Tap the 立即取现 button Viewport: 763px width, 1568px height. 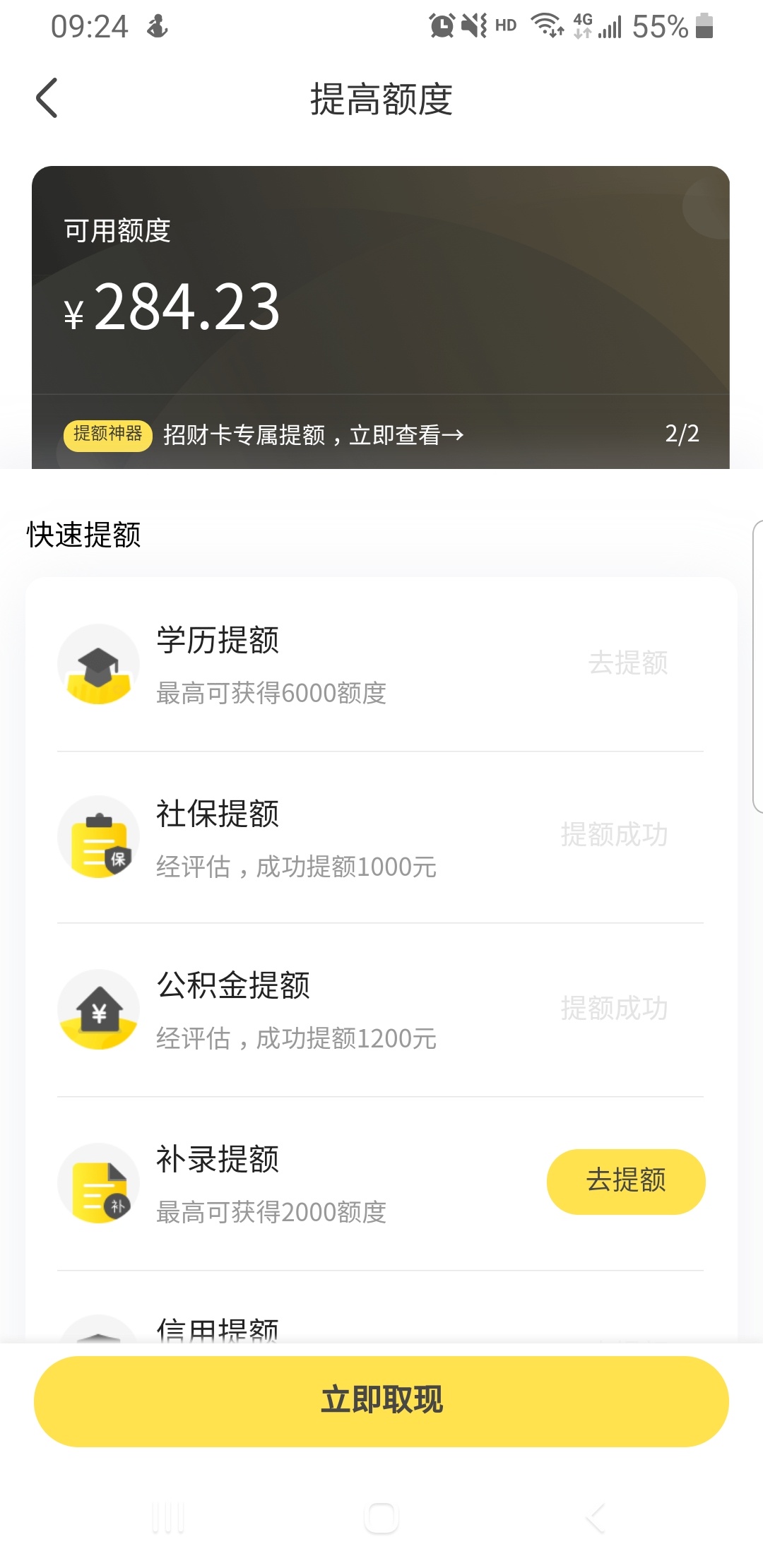381,1401
